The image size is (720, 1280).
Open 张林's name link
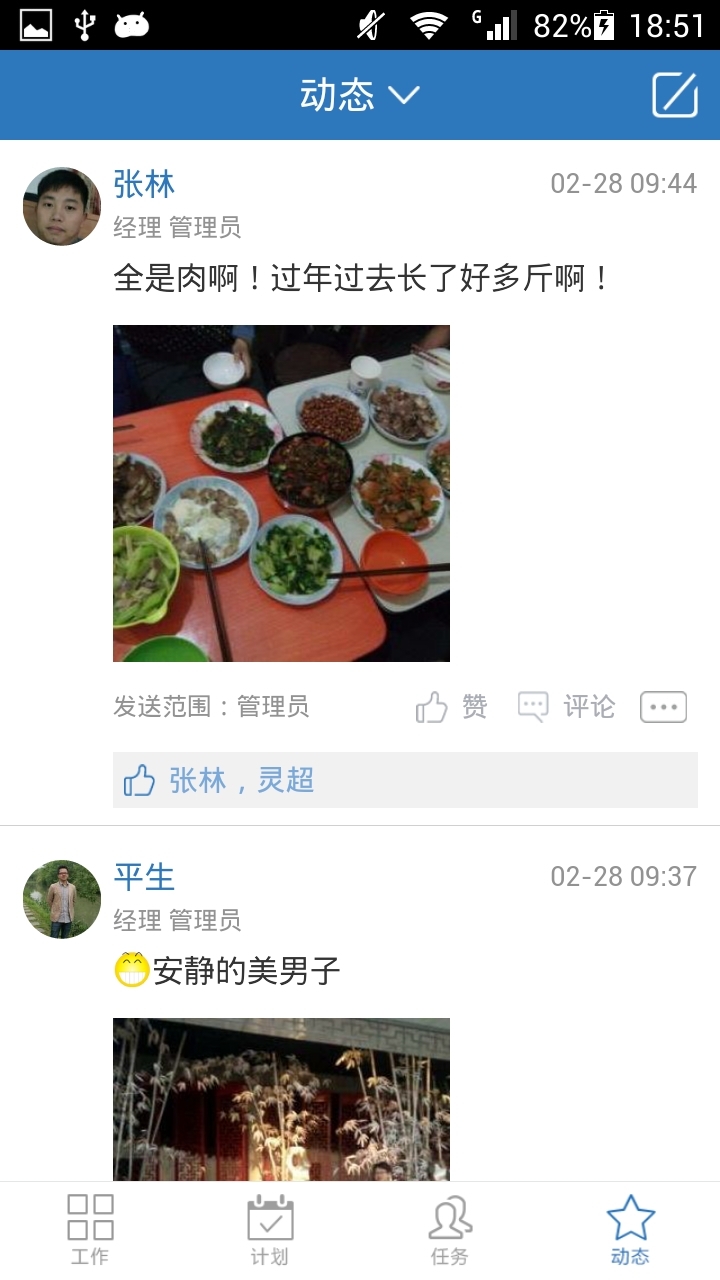coord(144,184)
